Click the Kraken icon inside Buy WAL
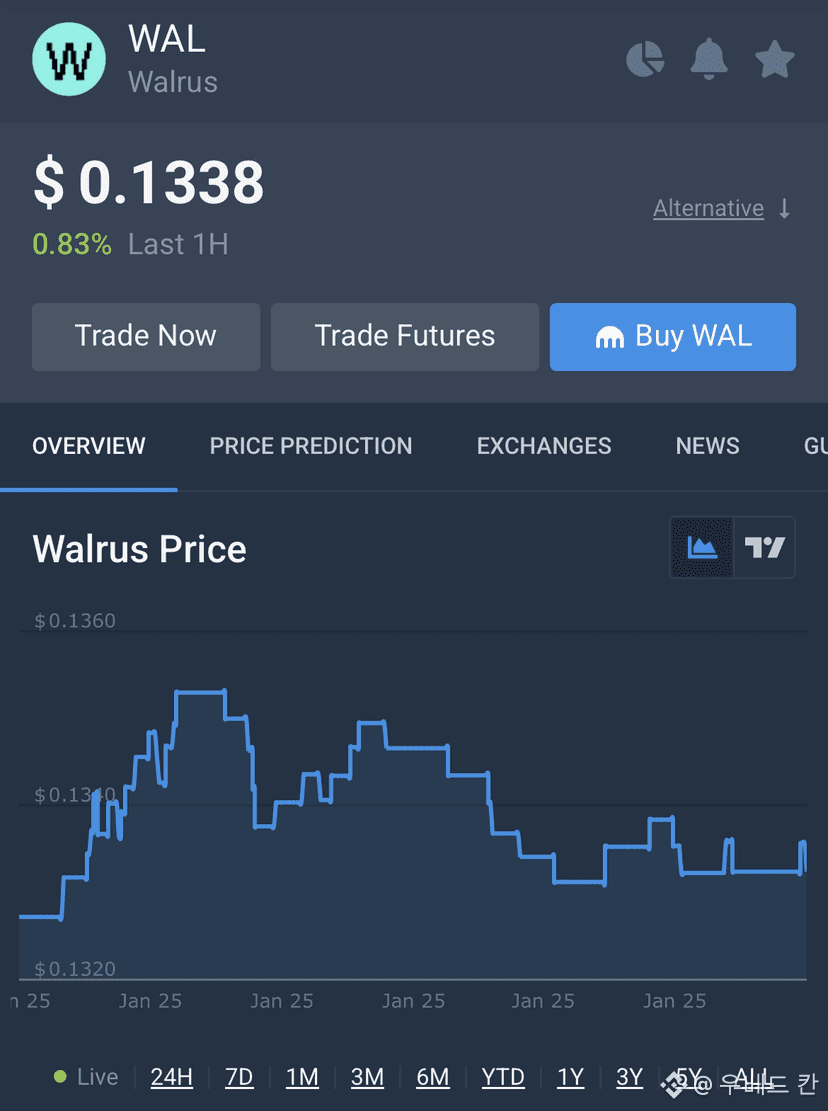The height and width of the screenshot is (1111, 828). point(611,337)
